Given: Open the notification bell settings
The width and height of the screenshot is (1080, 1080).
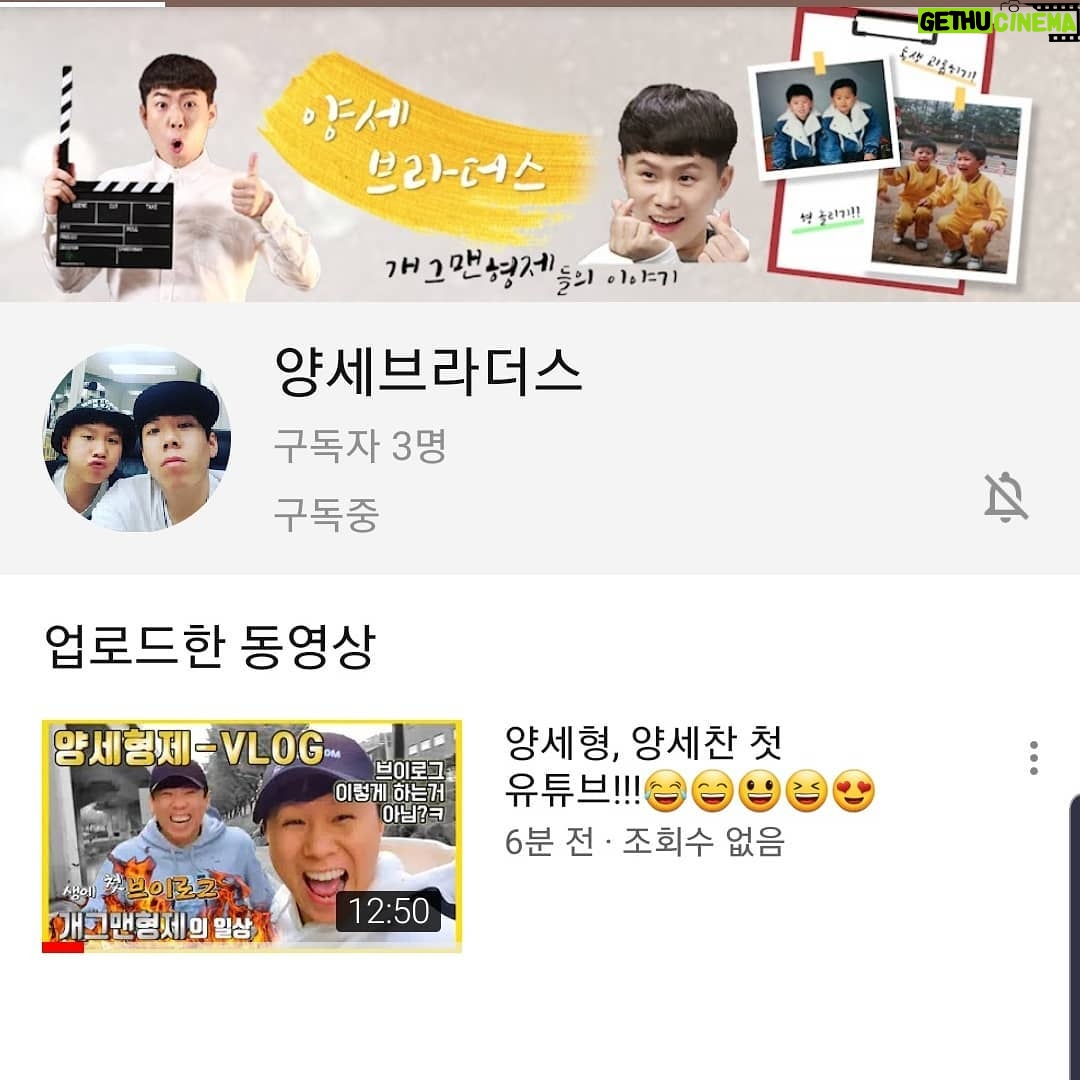Looking at the screenshot, I should [x=1005, y=497].
